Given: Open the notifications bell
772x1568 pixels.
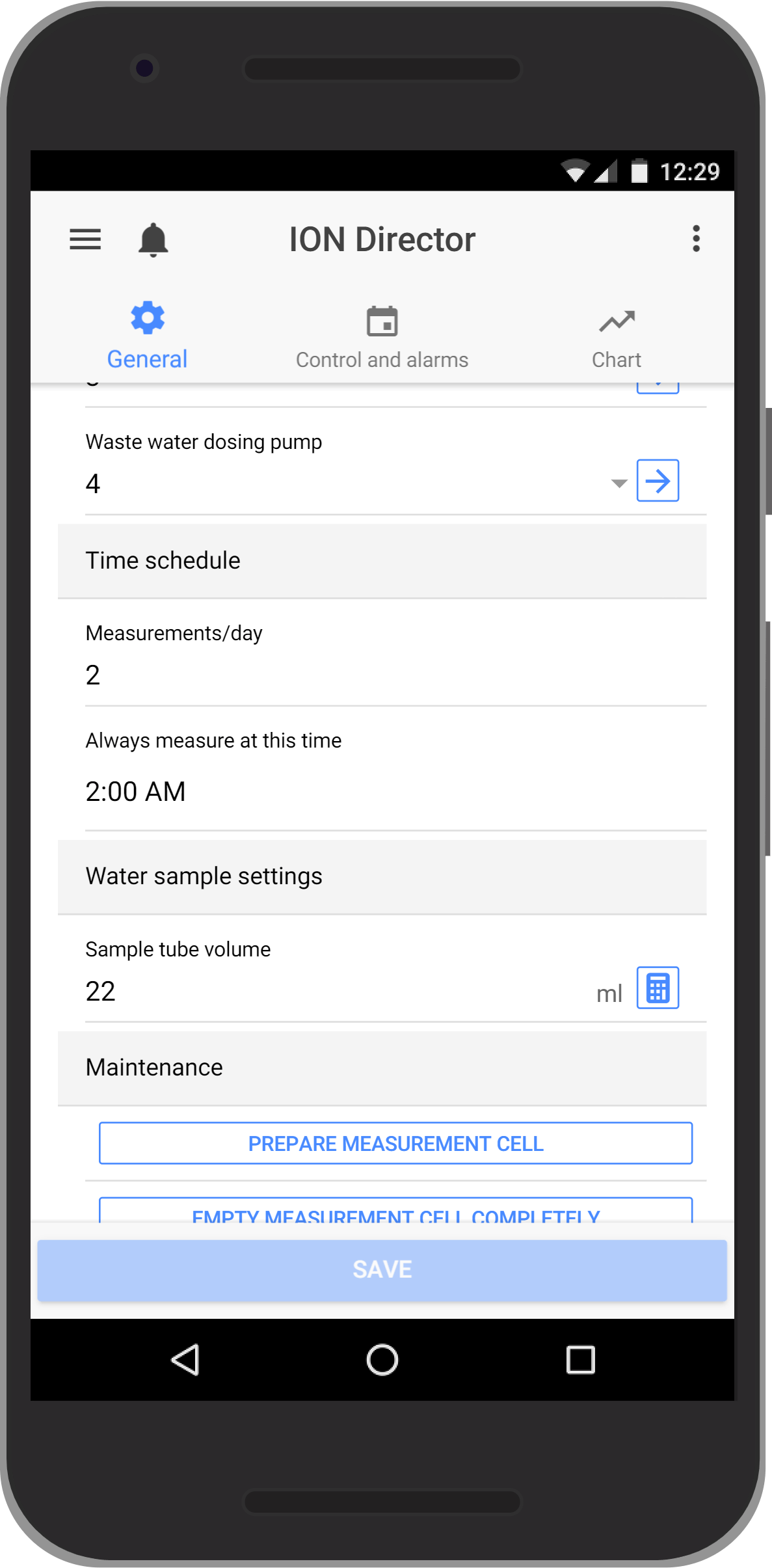Looking at the screenshot, I should point(153,239).
